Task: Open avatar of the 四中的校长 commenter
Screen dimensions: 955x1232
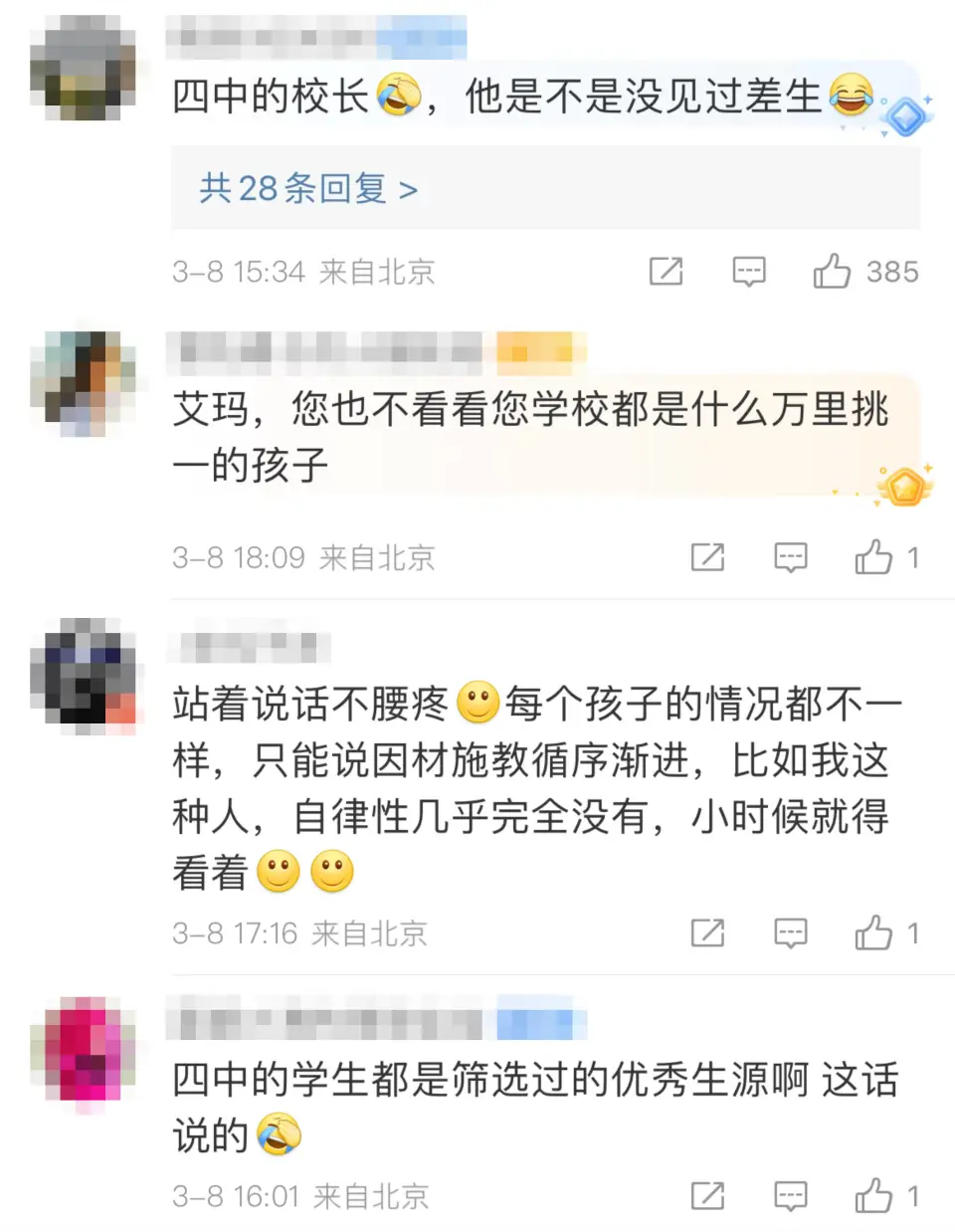Action: pyautogui.click(x=83, y=68)
